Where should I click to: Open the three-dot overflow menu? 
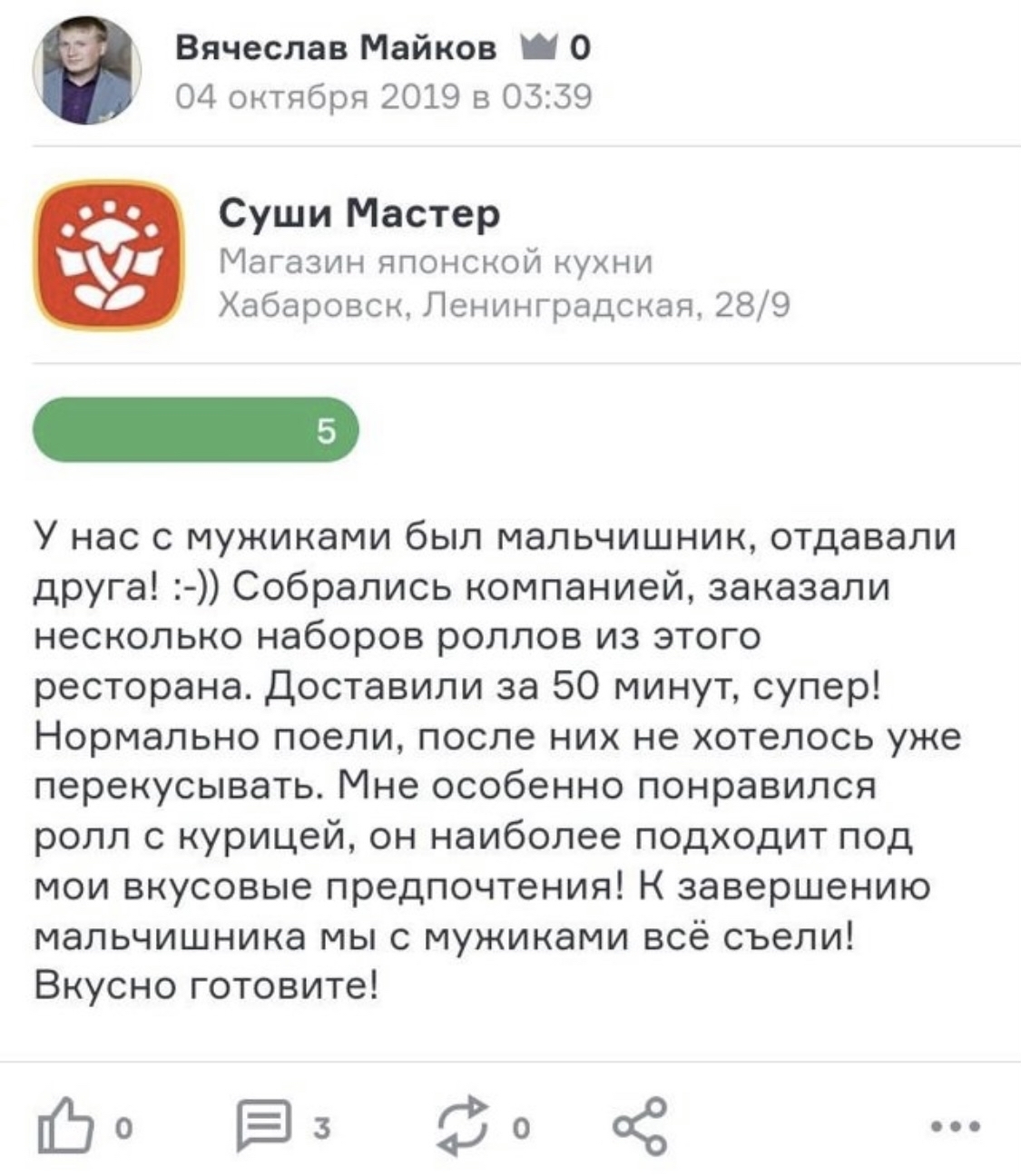pyautogui.click(x=957, y=1127)
